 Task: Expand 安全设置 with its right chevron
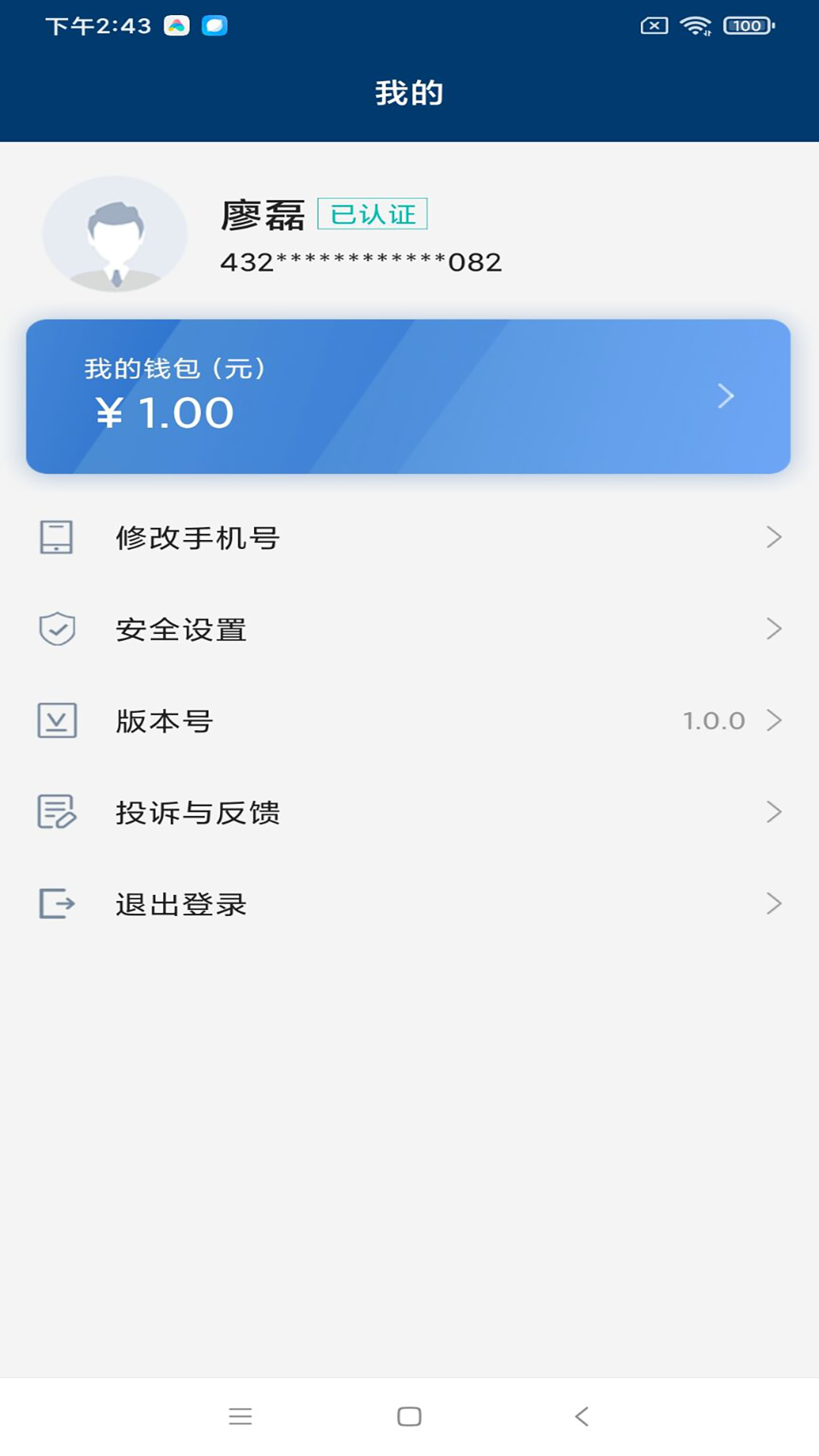point(774,628)
